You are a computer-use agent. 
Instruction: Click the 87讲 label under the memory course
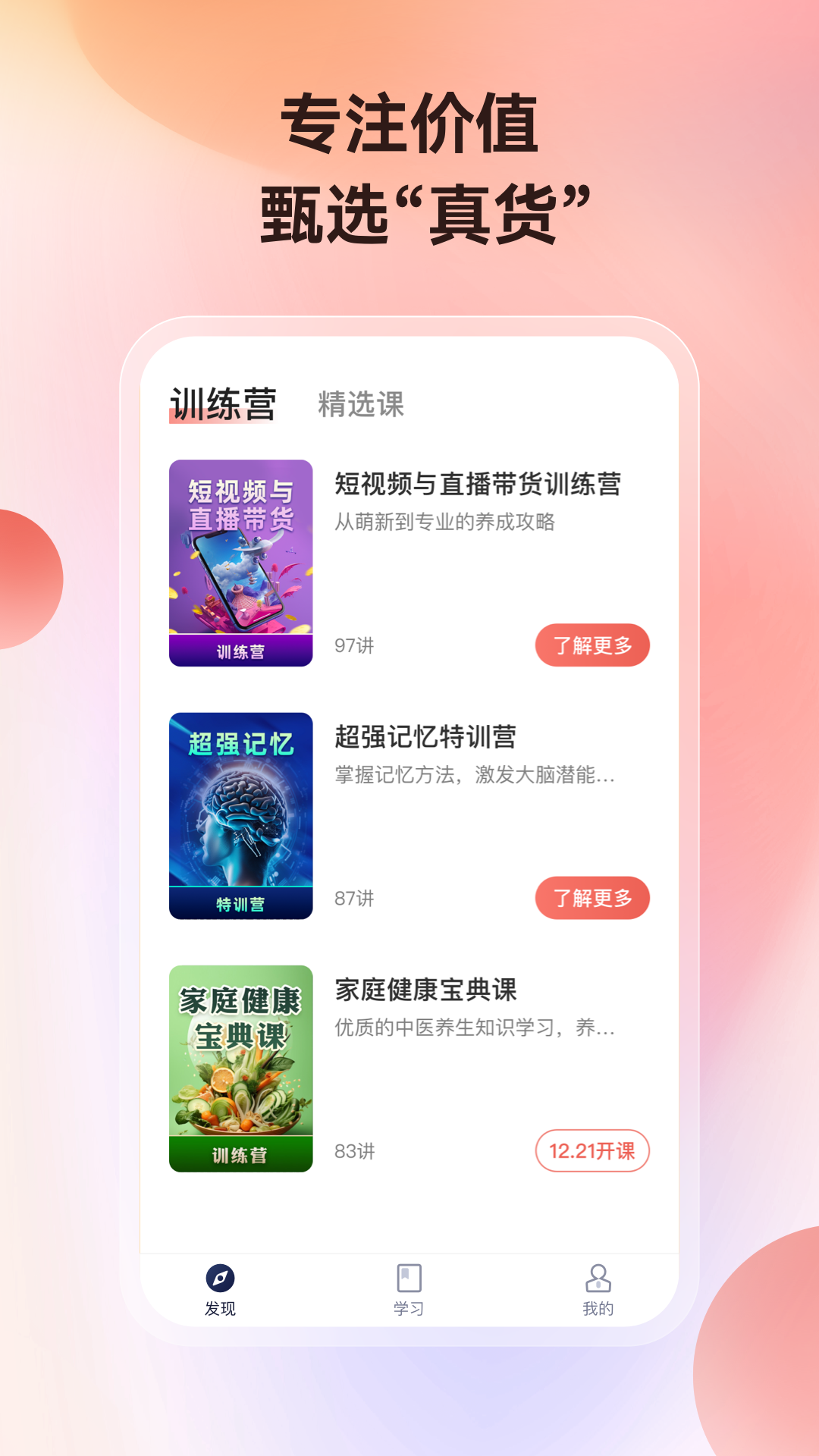[353, 898]
